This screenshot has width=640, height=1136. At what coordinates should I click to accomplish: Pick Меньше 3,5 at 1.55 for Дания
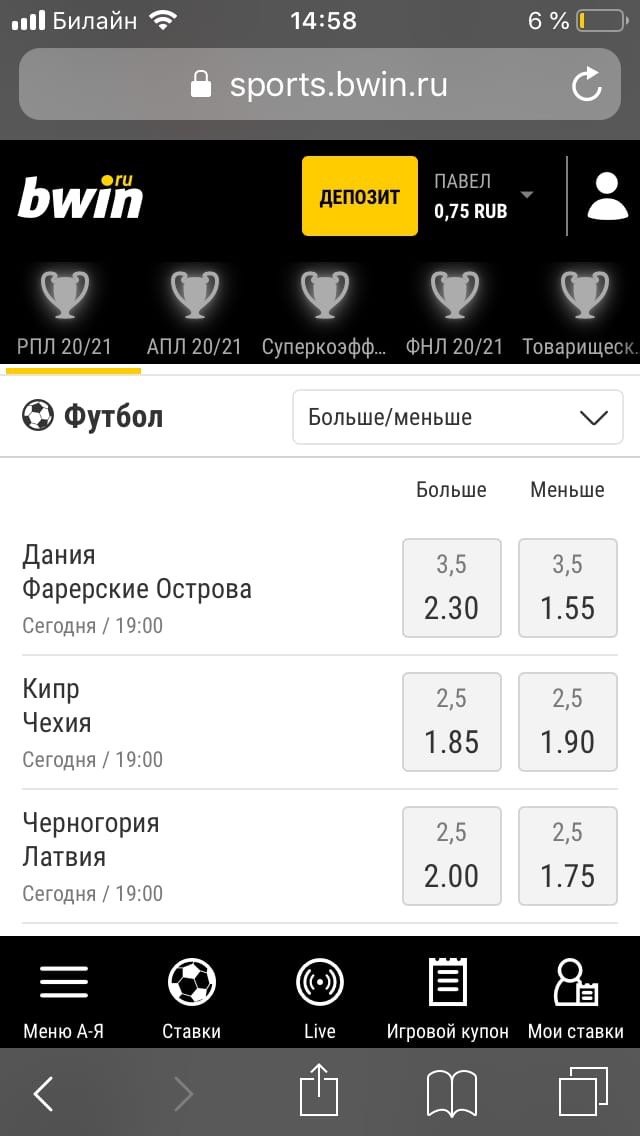coord(567,588)
